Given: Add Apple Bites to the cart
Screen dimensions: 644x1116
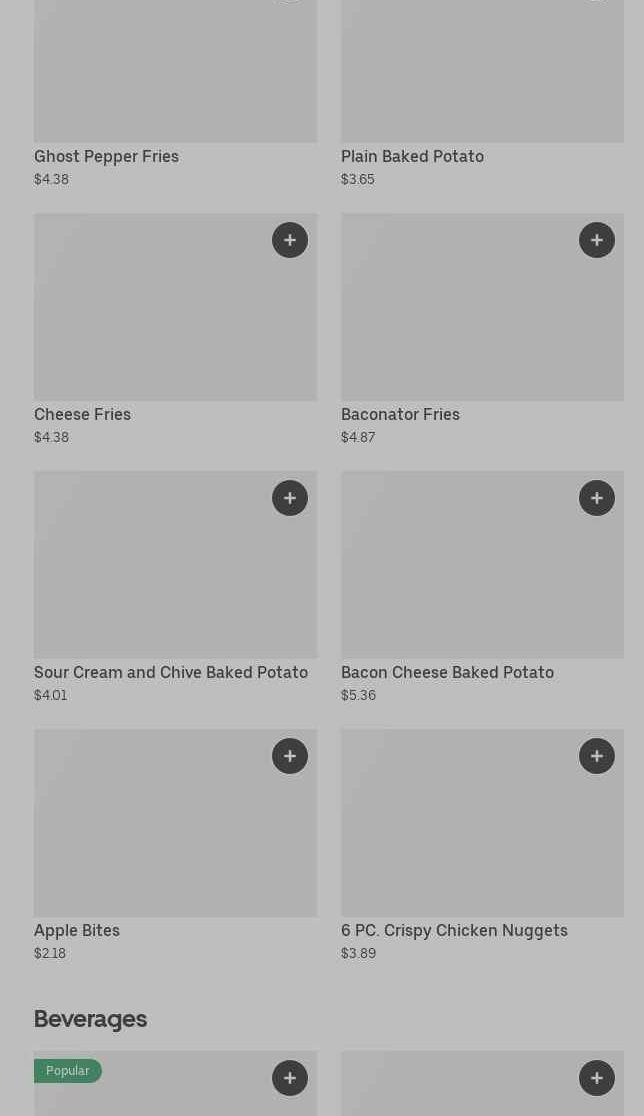Looking at the screenshot, I should tap(290, 756).
